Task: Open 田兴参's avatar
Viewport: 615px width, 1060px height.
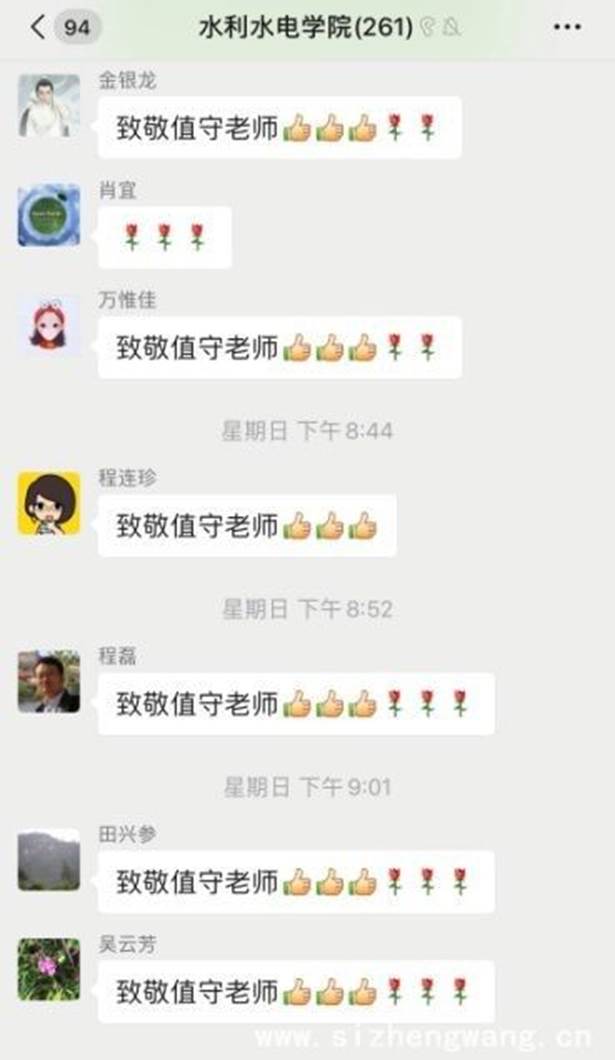Action: [48, 859]
